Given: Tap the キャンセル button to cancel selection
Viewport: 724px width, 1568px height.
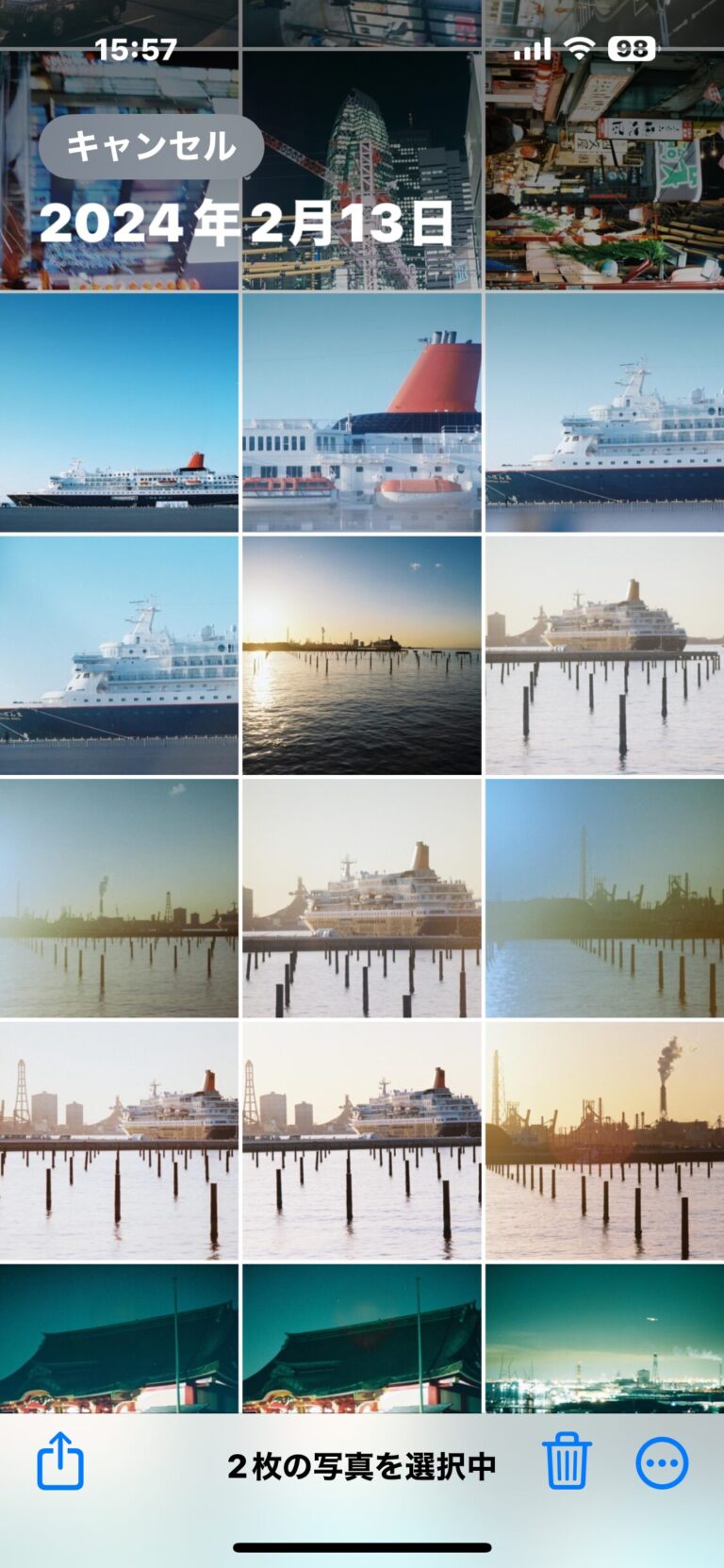Looking at the screenshot, I should click(x=151, y=146).
